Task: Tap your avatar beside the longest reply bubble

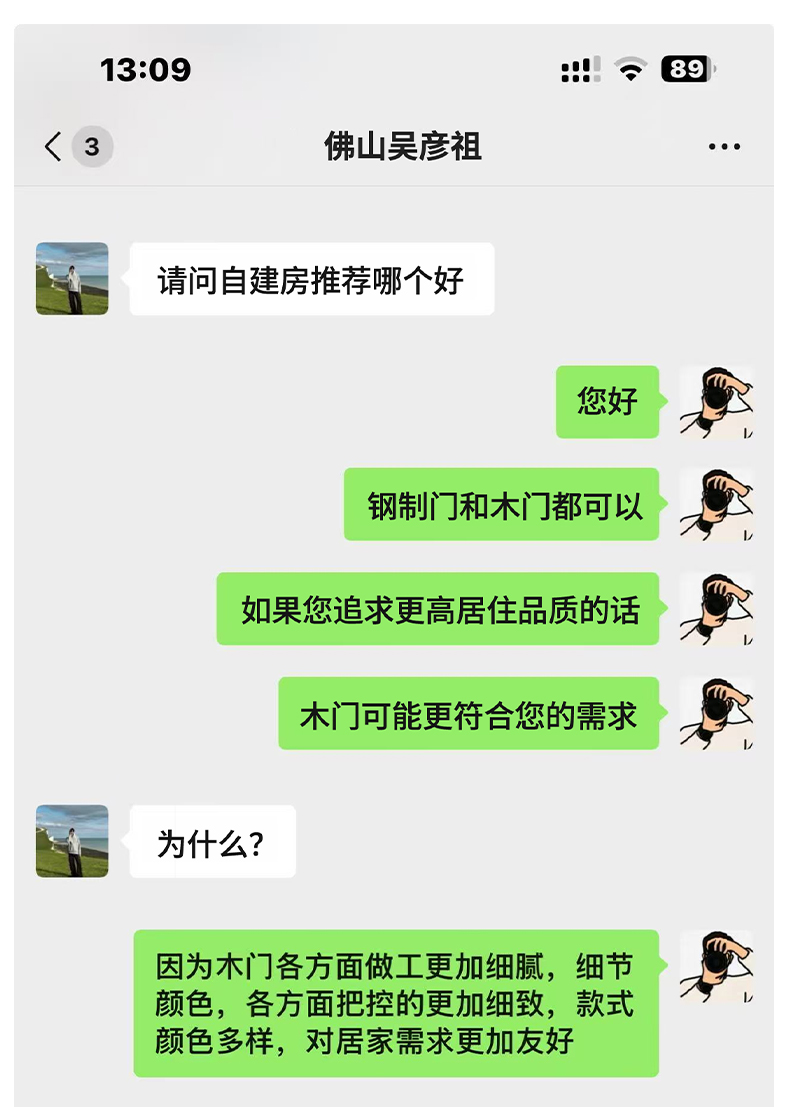Action: pyautogui.click(x=716, y=965)
